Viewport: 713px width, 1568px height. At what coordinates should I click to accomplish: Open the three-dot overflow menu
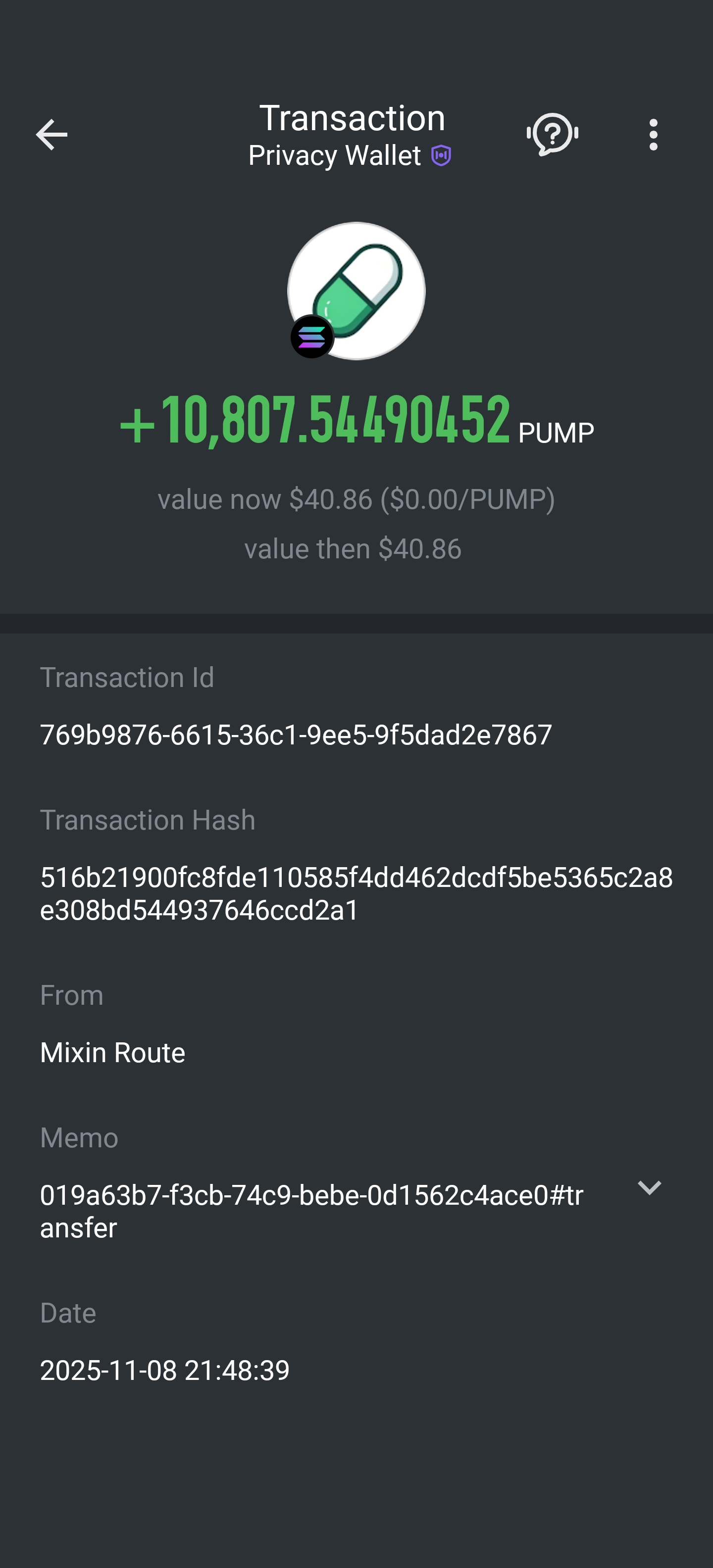653,135
